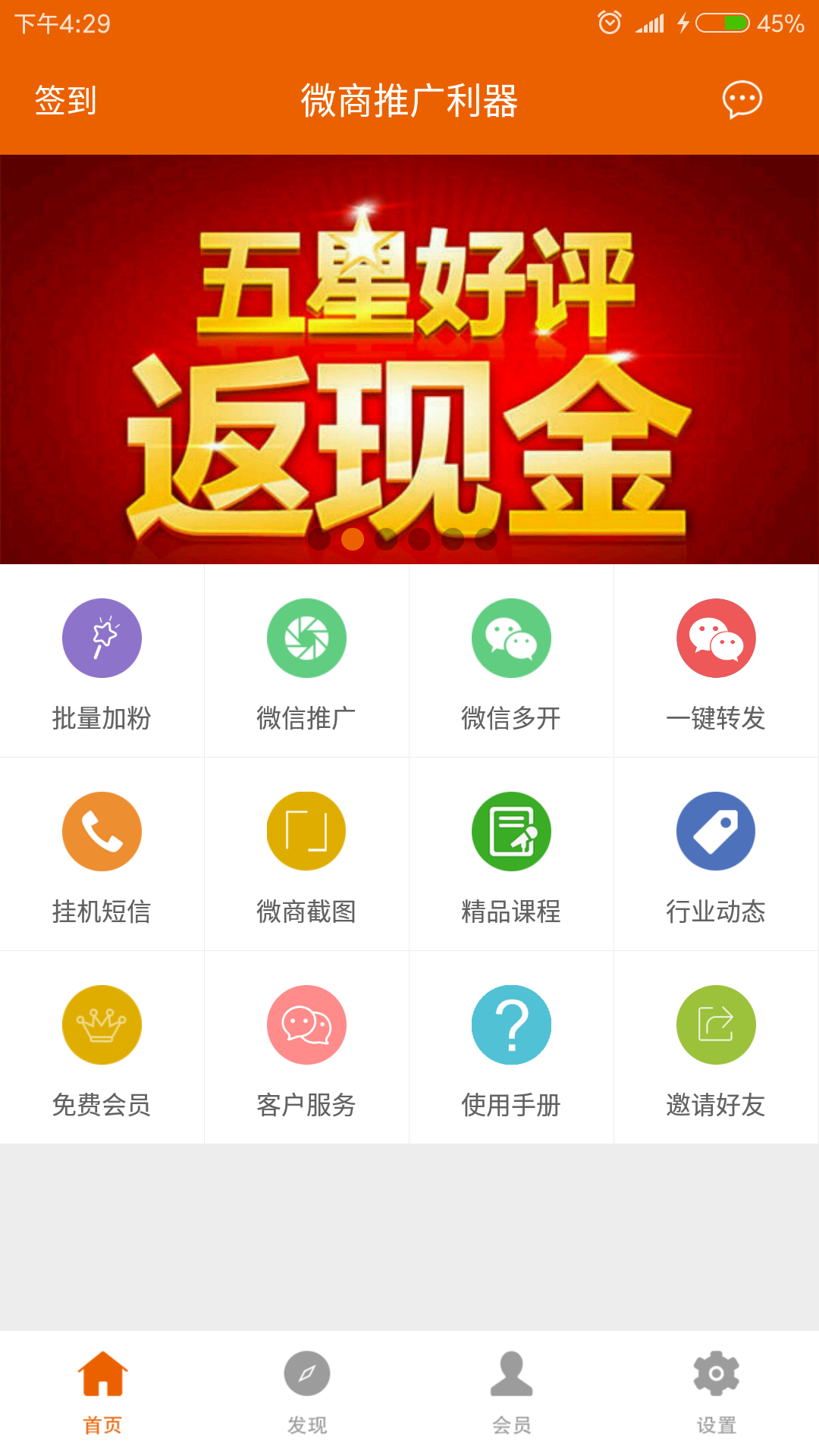Open 挂机短信

point(102,854)
